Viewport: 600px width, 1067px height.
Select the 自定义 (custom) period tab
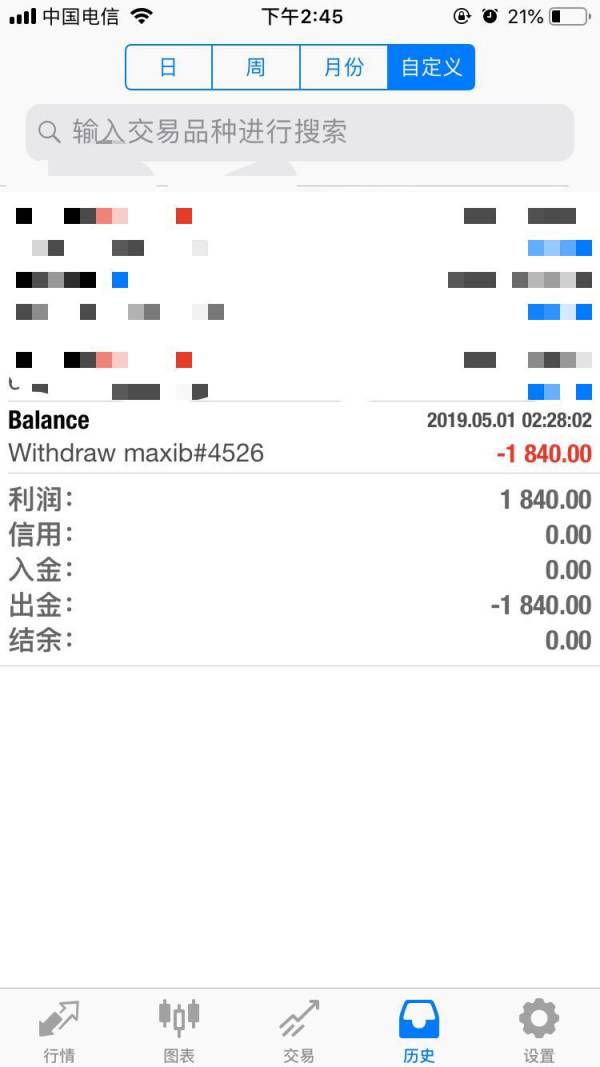[431, 68]
